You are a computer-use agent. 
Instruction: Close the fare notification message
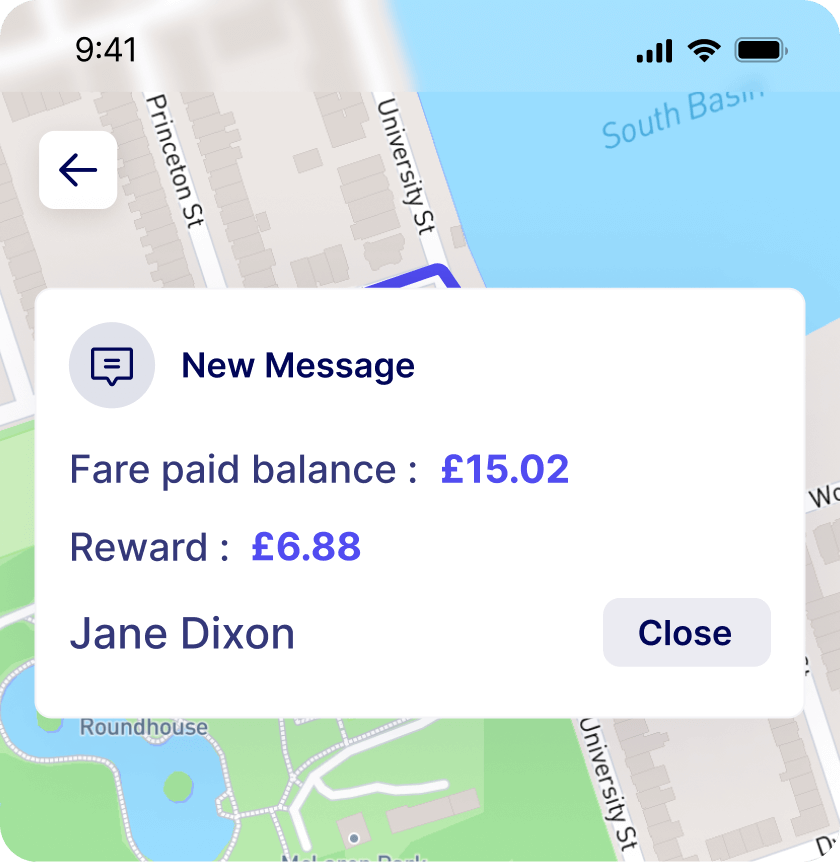686,632
